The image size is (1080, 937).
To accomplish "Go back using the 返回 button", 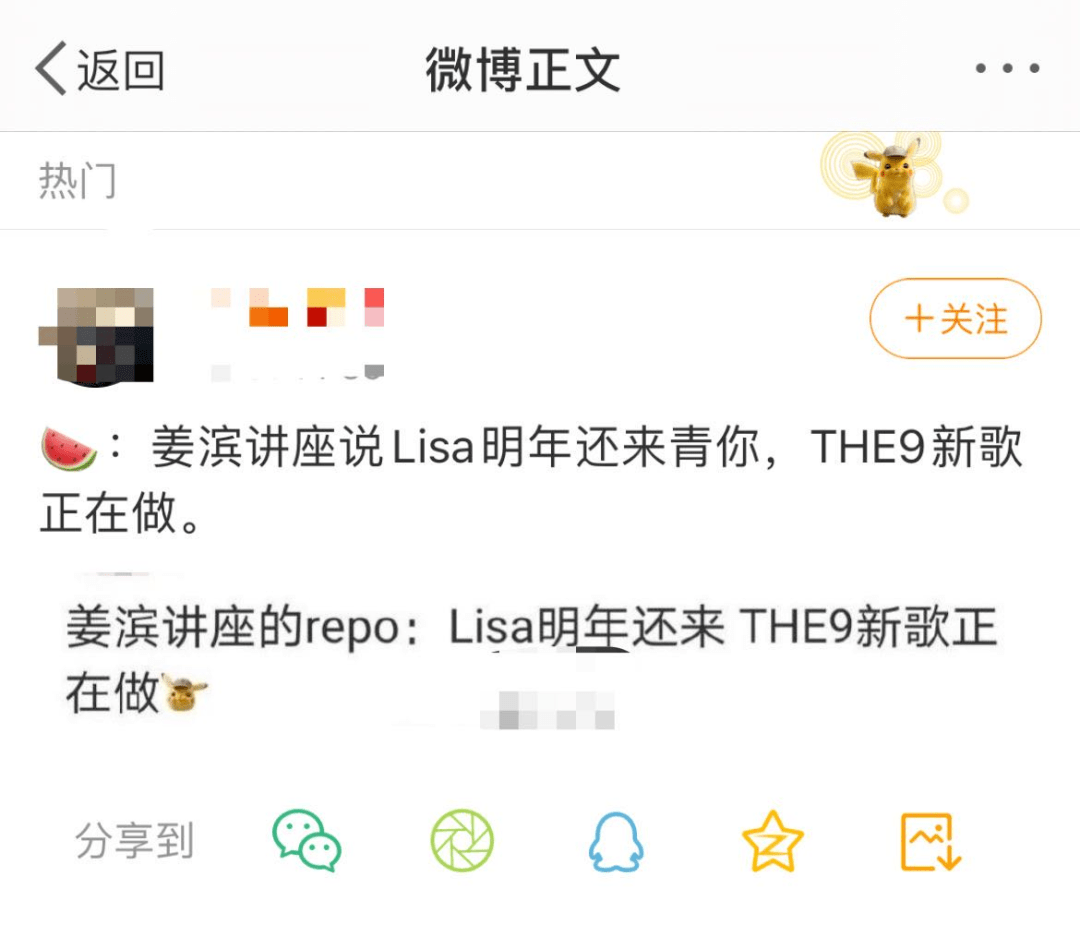I will [x=100, y=69].
